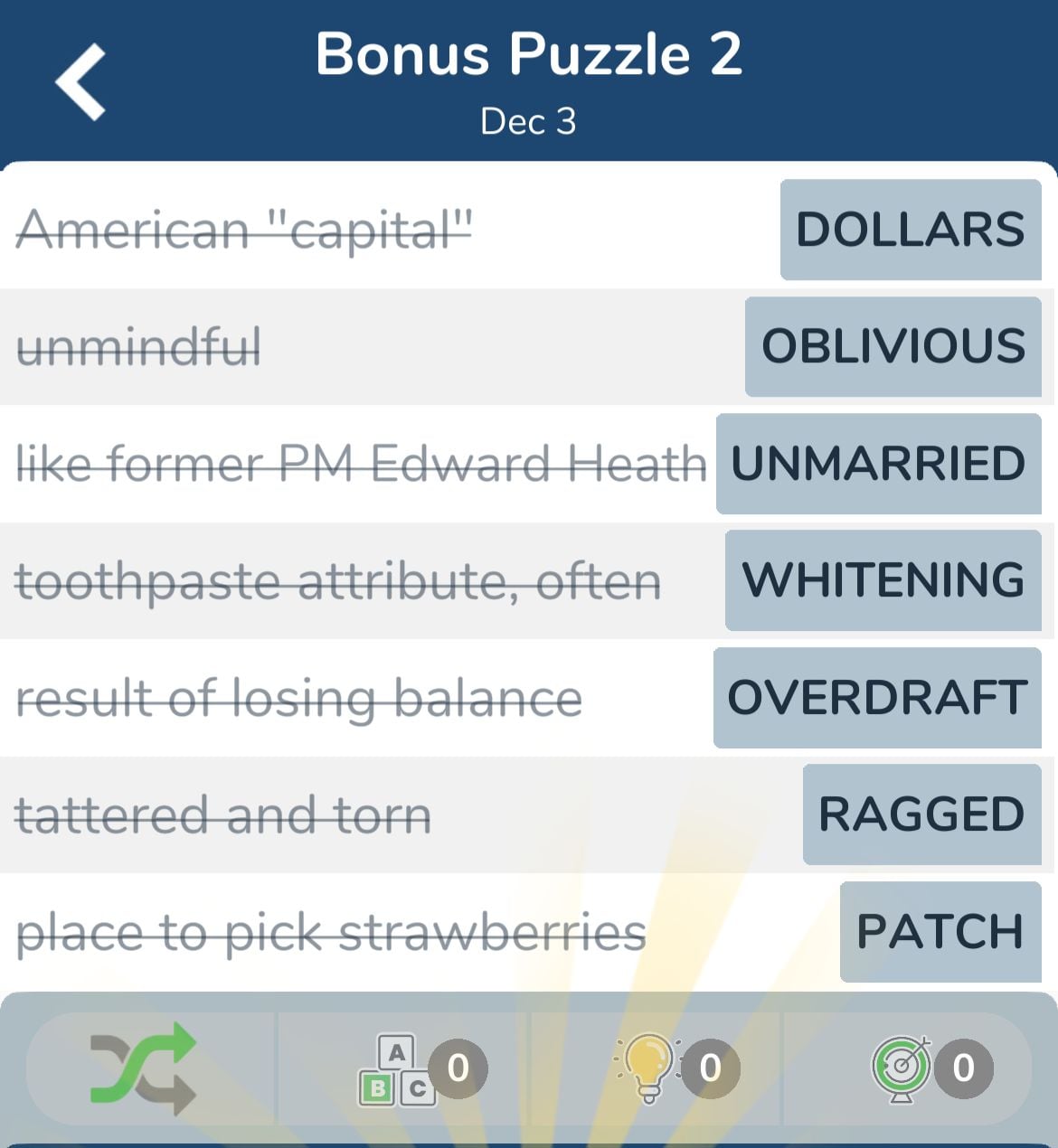This screenshot has width=1058, height=1148.
Task: Go back using the header arrow
Action: pos(81,82)
